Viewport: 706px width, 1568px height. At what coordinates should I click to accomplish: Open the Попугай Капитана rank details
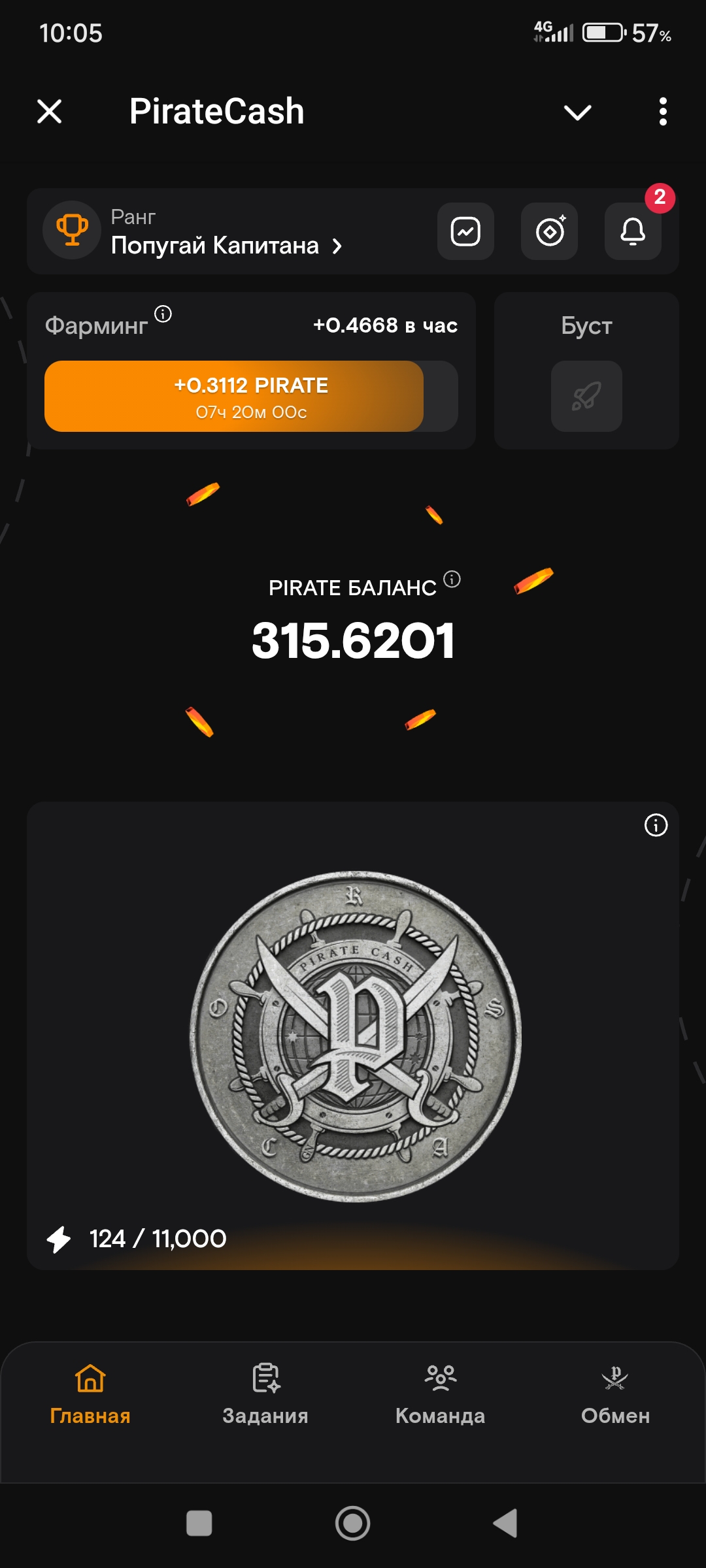point(226,246)
